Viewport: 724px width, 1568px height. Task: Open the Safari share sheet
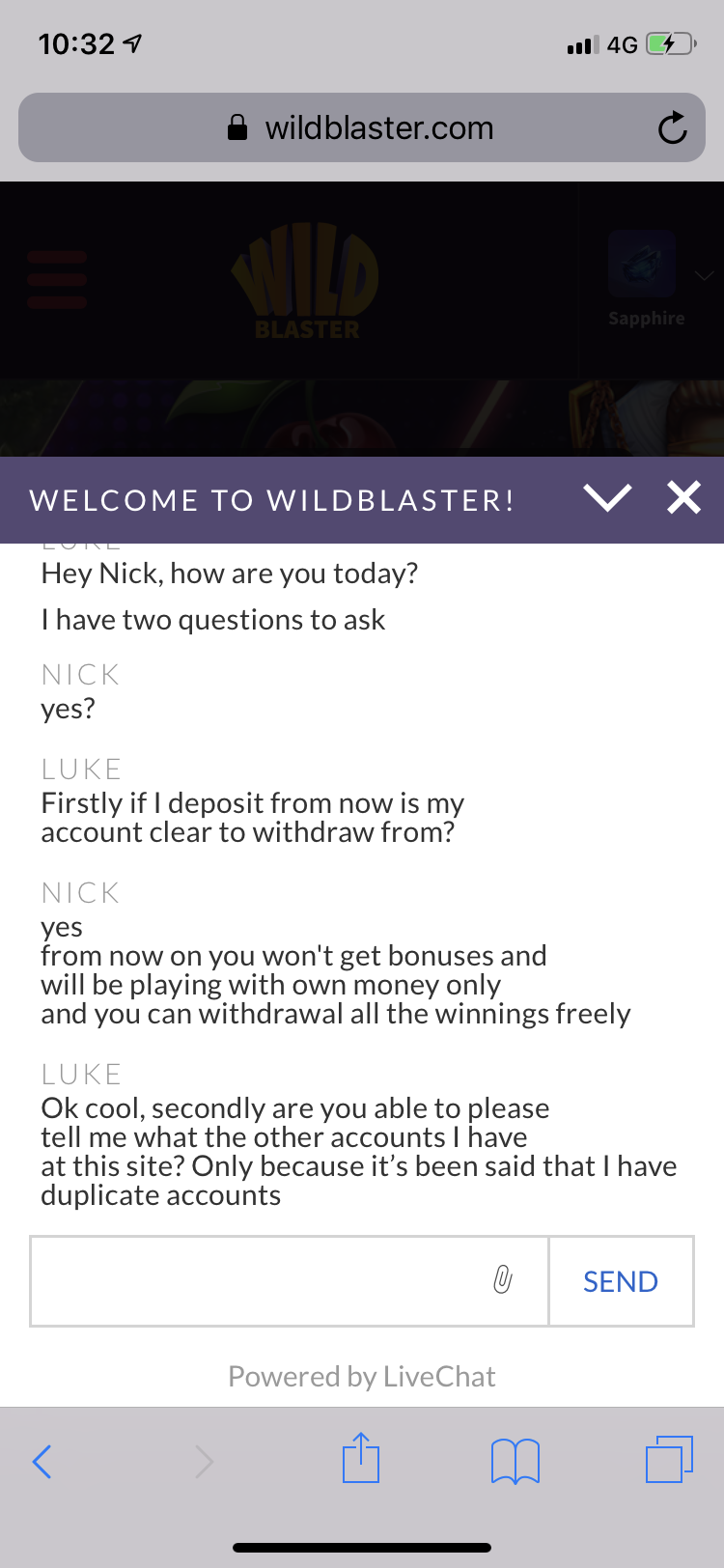(361, 1458)
